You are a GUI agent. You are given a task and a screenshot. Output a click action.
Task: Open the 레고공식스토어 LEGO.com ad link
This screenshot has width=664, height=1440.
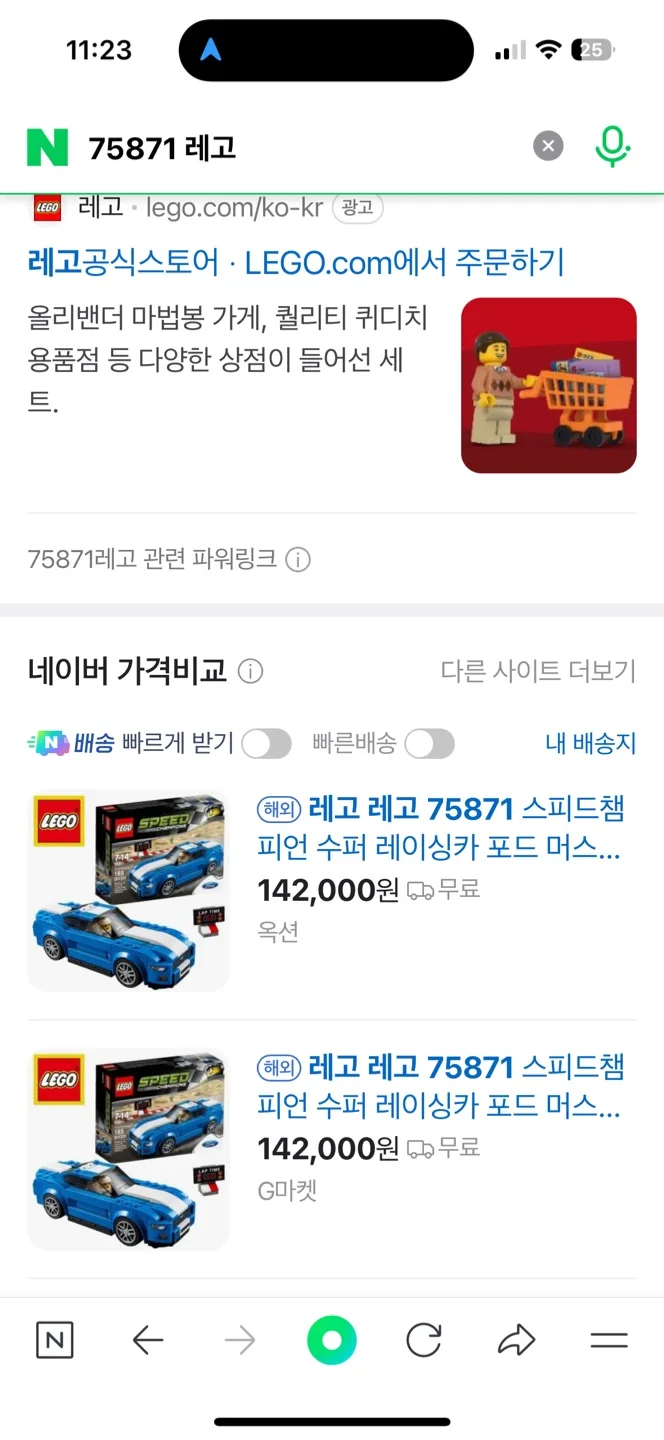coord(296,263)
